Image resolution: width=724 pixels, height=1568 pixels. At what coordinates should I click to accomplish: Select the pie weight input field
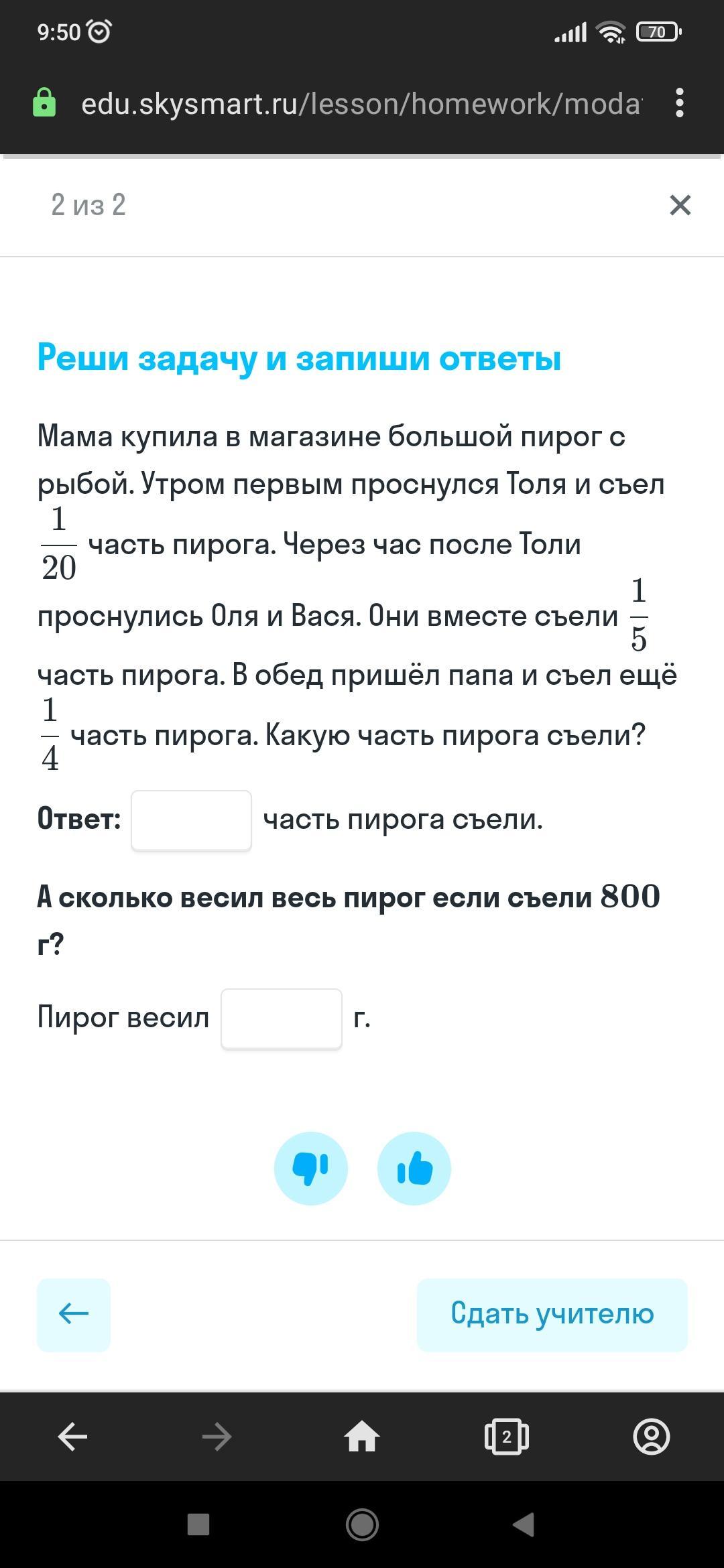pyautogui.click(x=282, y=1019)
